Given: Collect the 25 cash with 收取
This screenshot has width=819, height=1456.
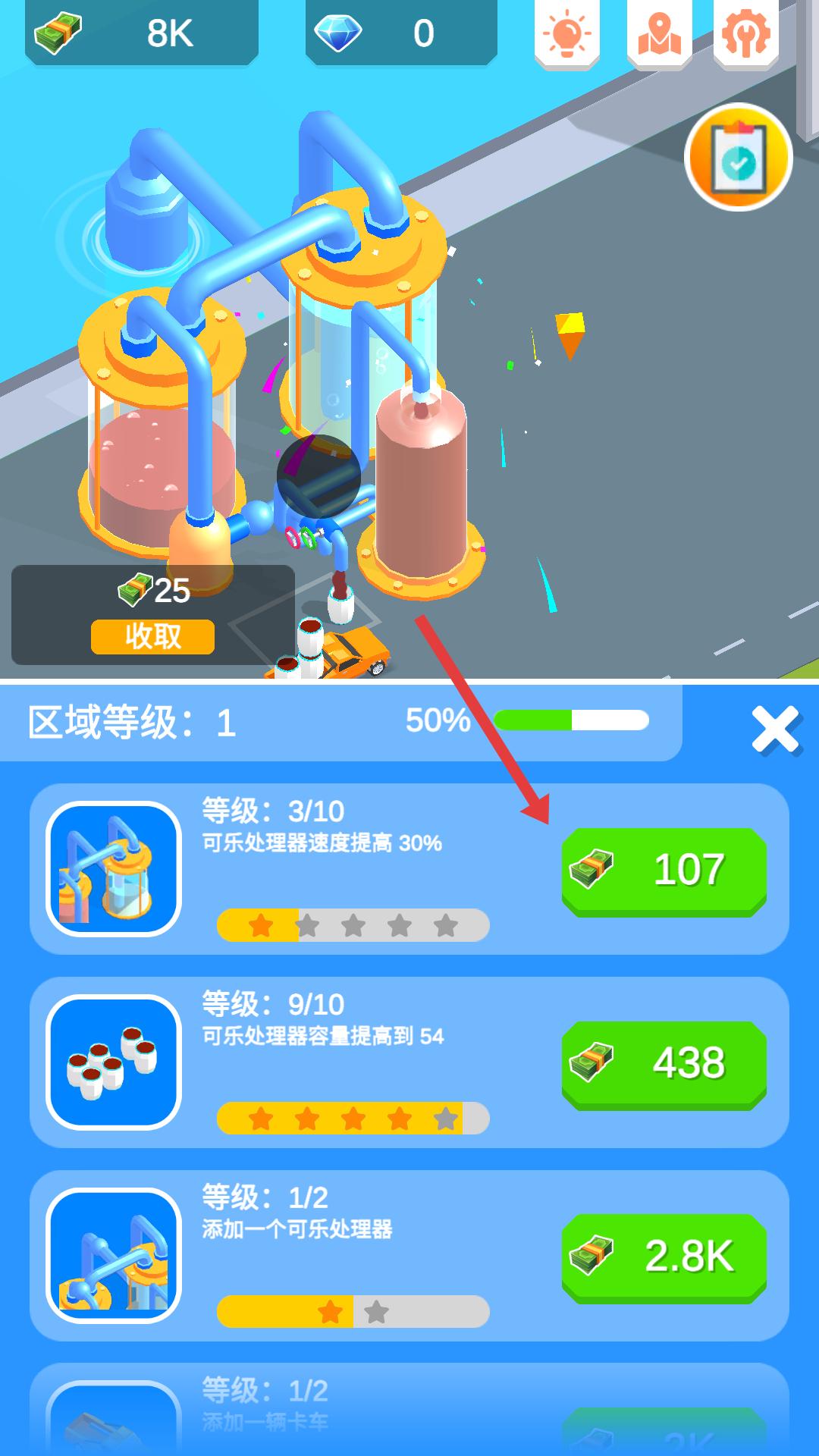Looking at the screenshot, I should coord(152,636).
